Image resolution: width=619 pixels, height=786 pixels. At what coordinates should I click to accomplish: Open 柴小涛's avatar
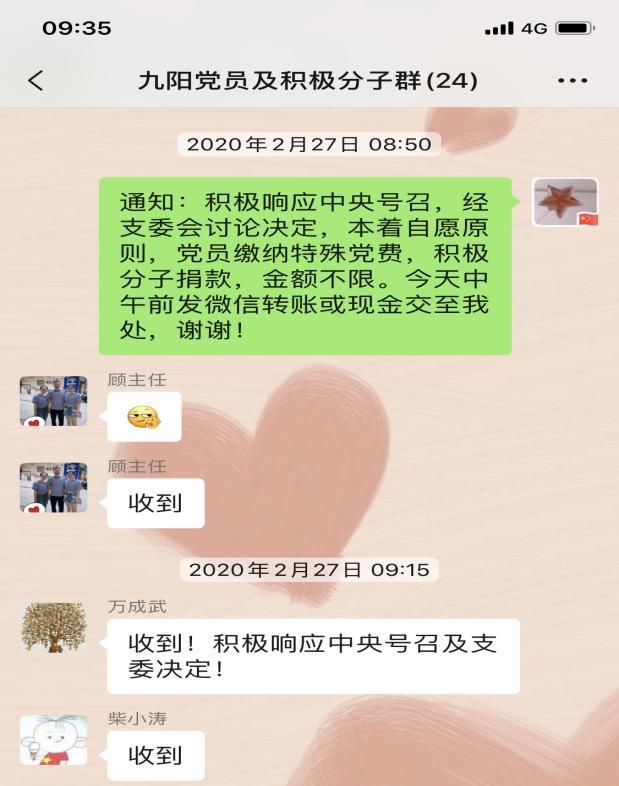(53, 740)
